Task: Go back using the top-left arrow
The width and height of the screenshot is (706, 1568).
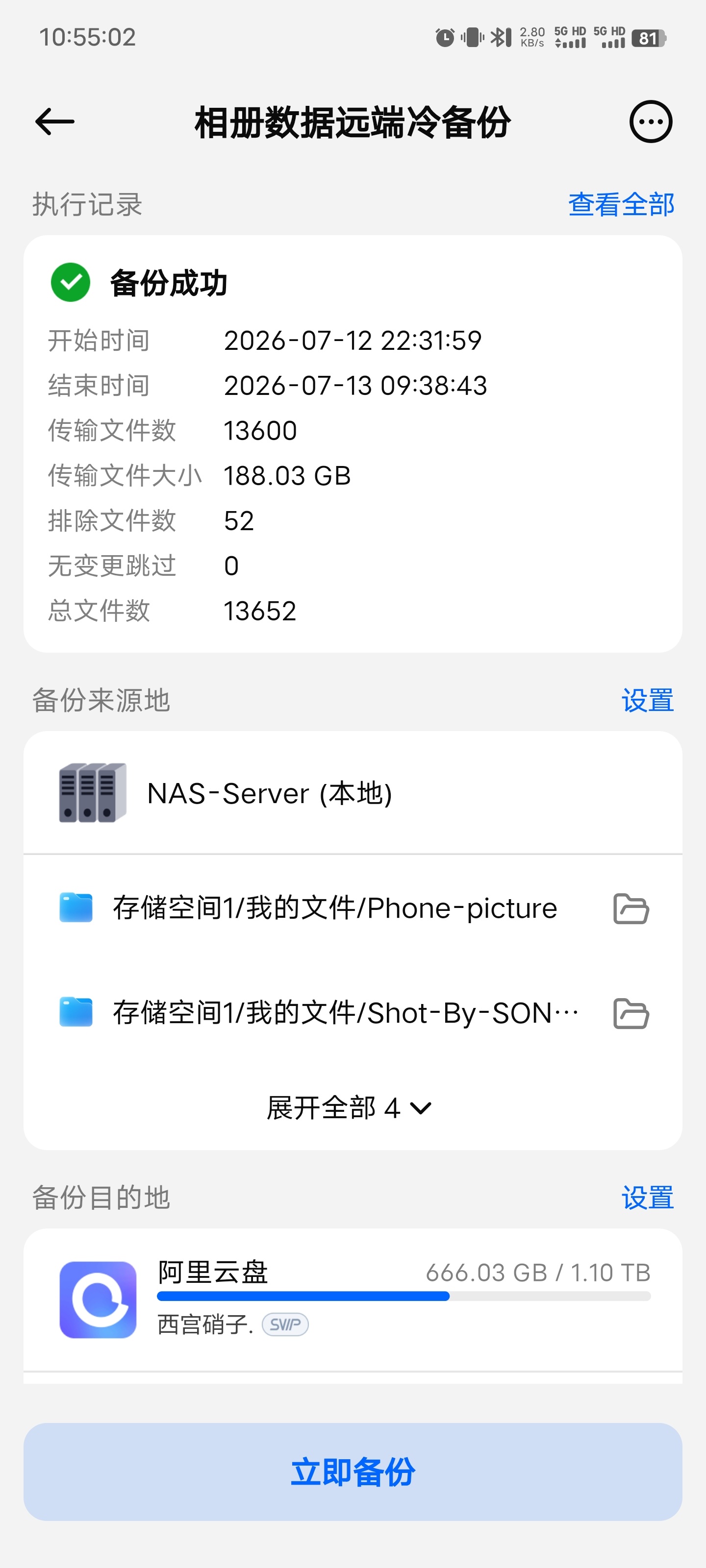Action: tap(55, 122)
